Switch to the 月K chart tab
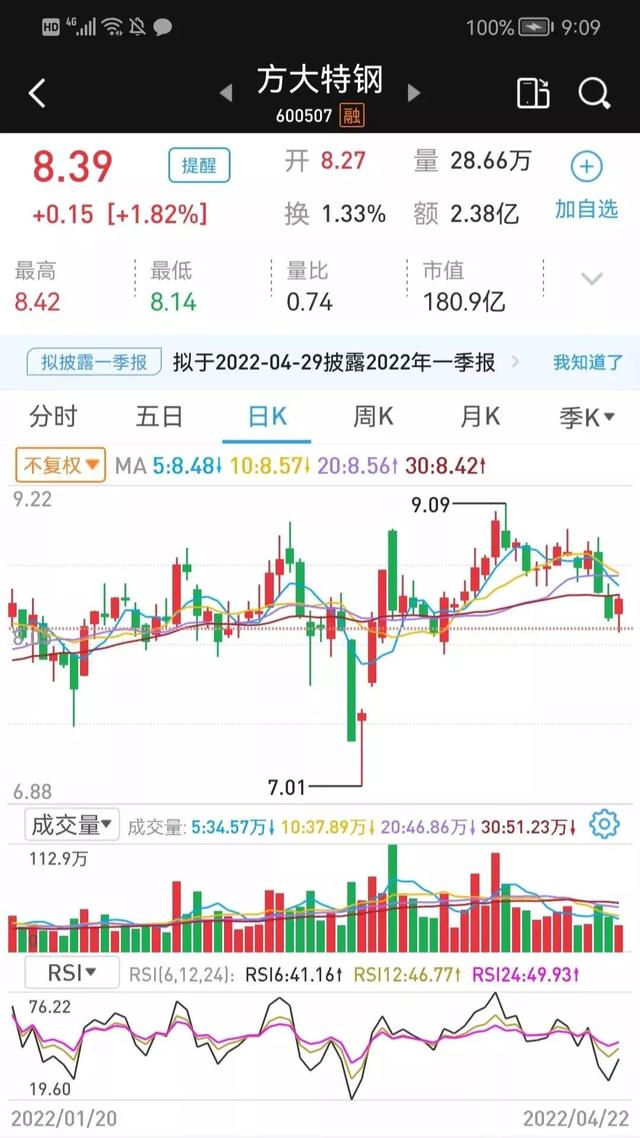This screenshot has width=640, height=1138. (x=479, y=417)
